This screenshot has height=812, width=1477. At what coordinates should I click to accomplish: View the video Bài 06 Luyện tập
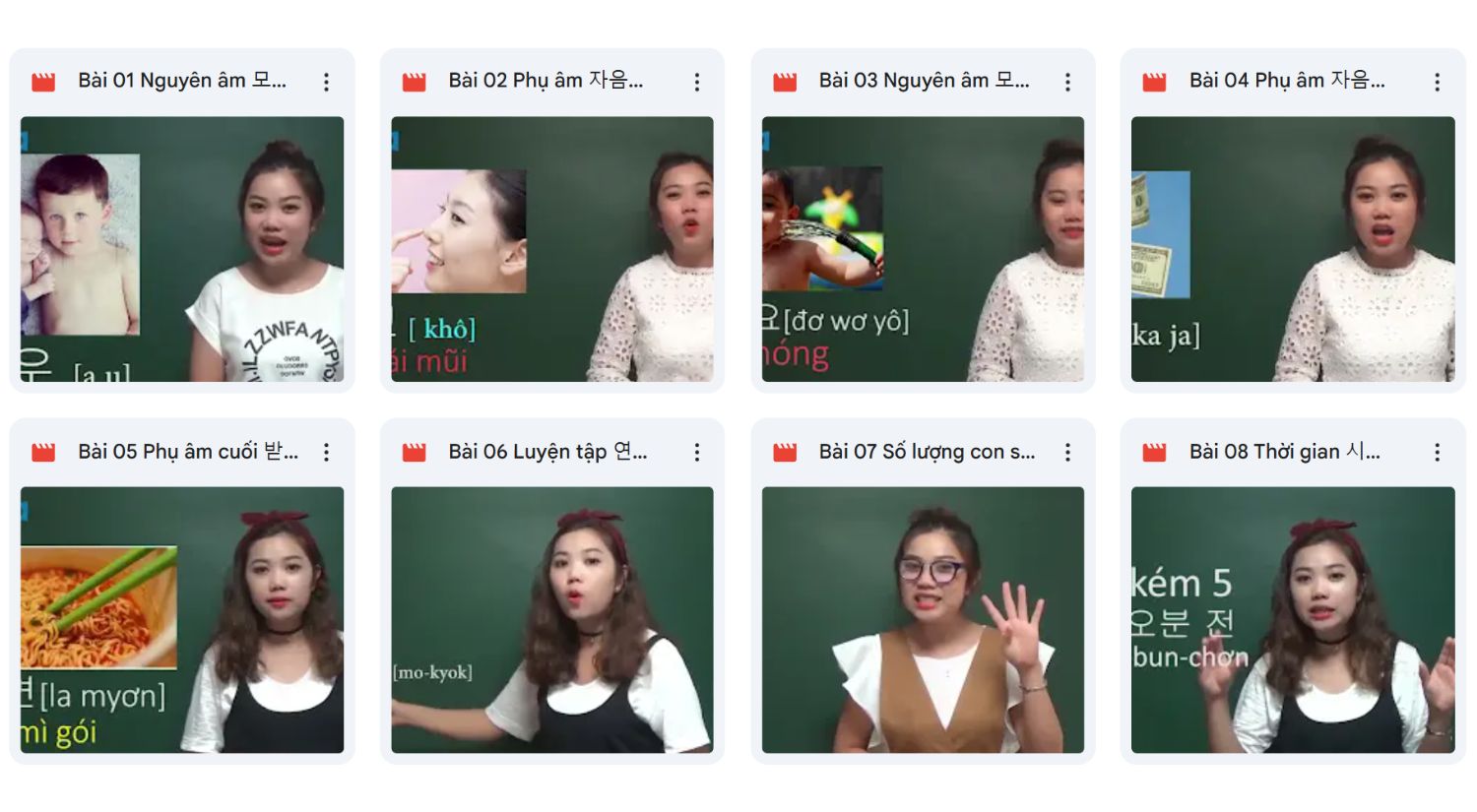click(552, 620)
